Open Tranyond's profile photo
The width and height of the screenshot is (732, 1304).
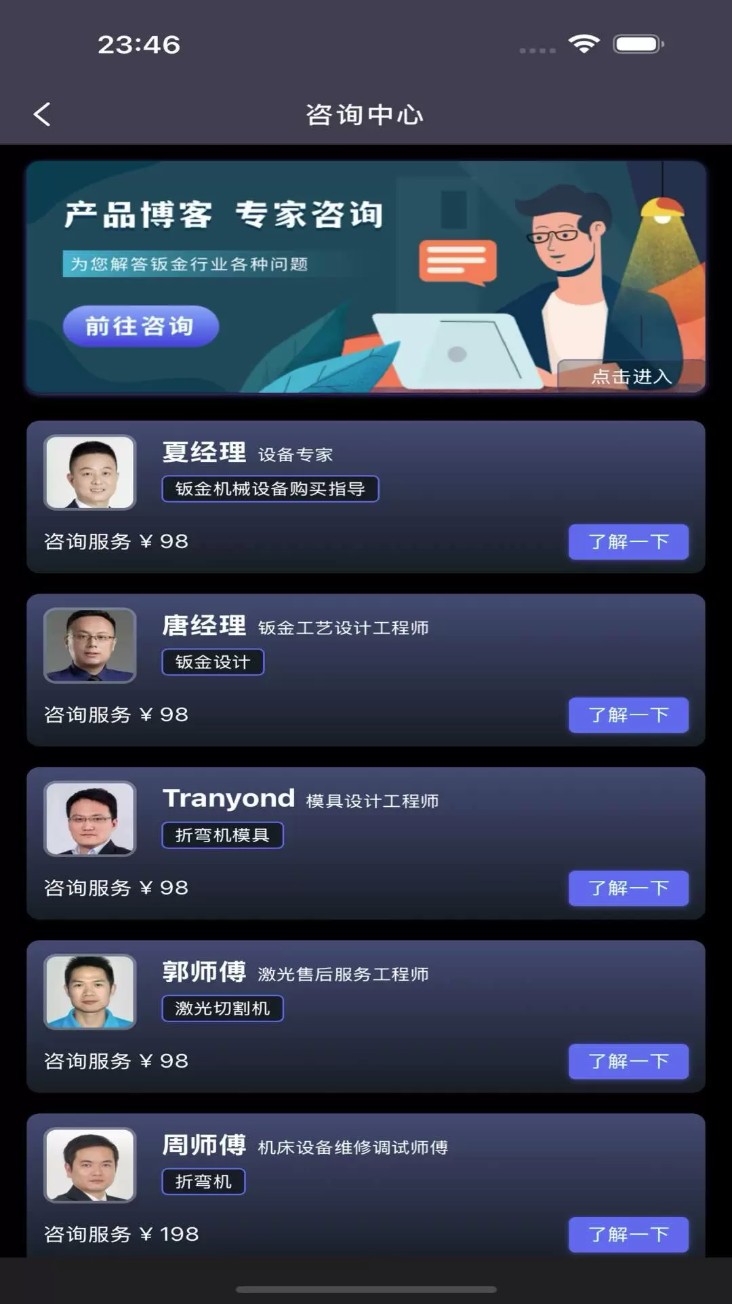pos(90,819)
